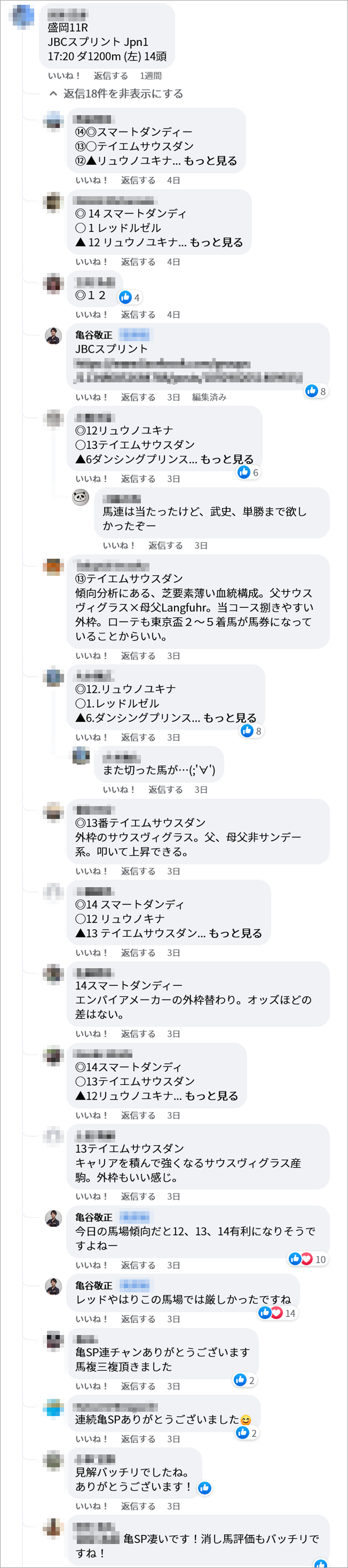Like the エンパイアメーカーの外枠替わり comment
Screen dimensions: 348x1568
point(91,1034)
